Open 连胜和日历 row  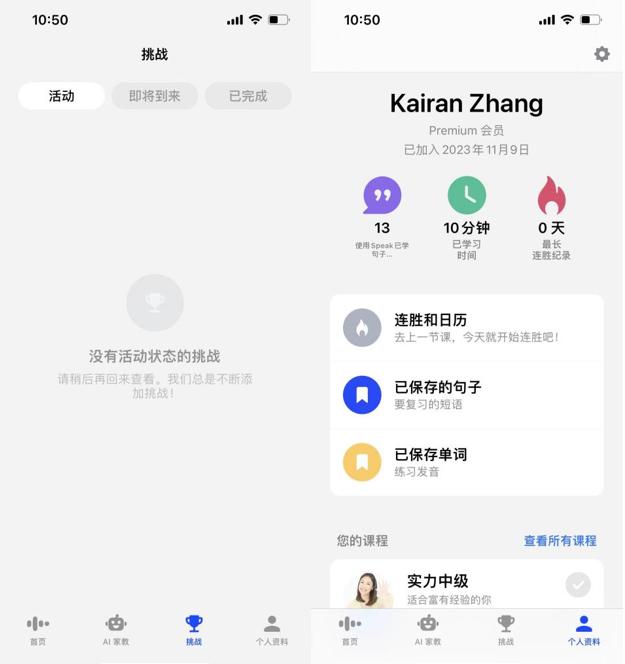click(466, 328)
